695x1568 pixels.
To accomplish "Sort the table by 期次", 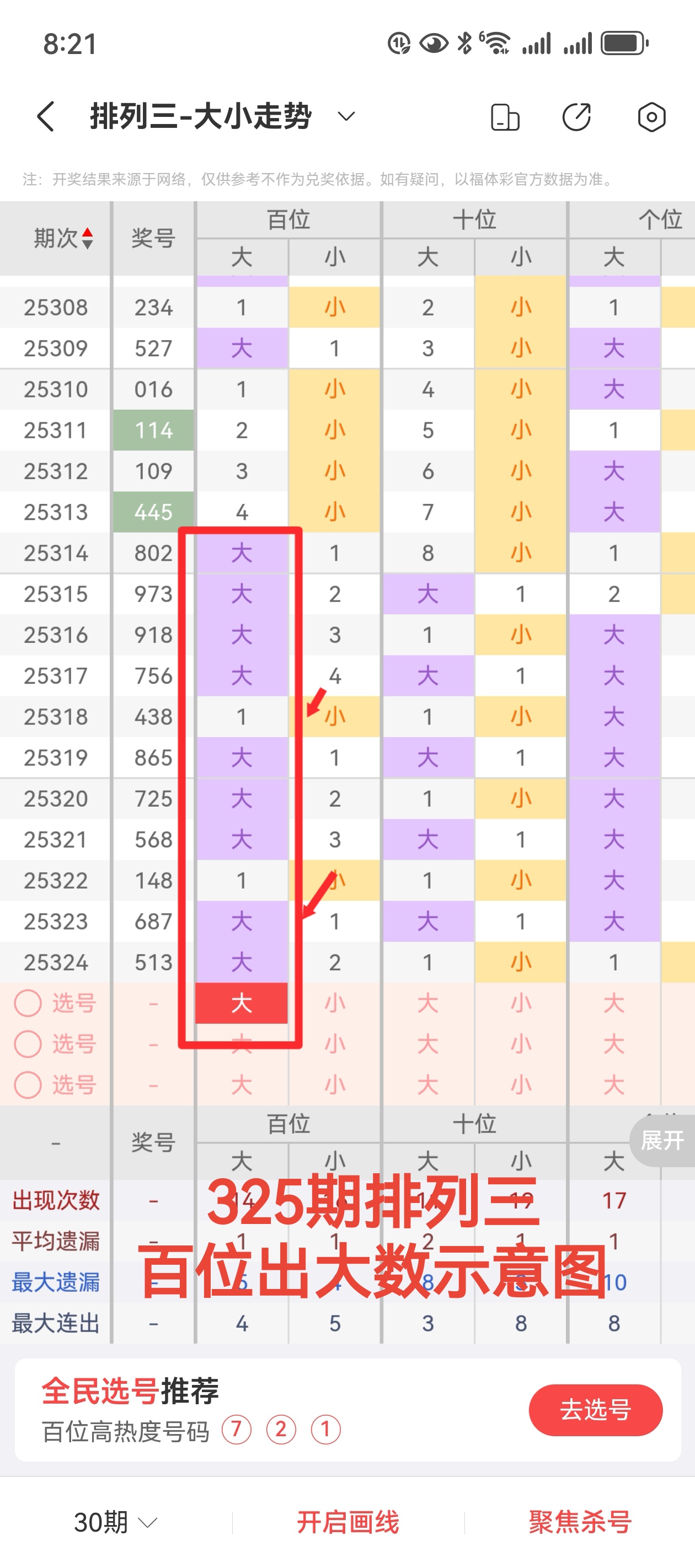I will coord(63,238).
